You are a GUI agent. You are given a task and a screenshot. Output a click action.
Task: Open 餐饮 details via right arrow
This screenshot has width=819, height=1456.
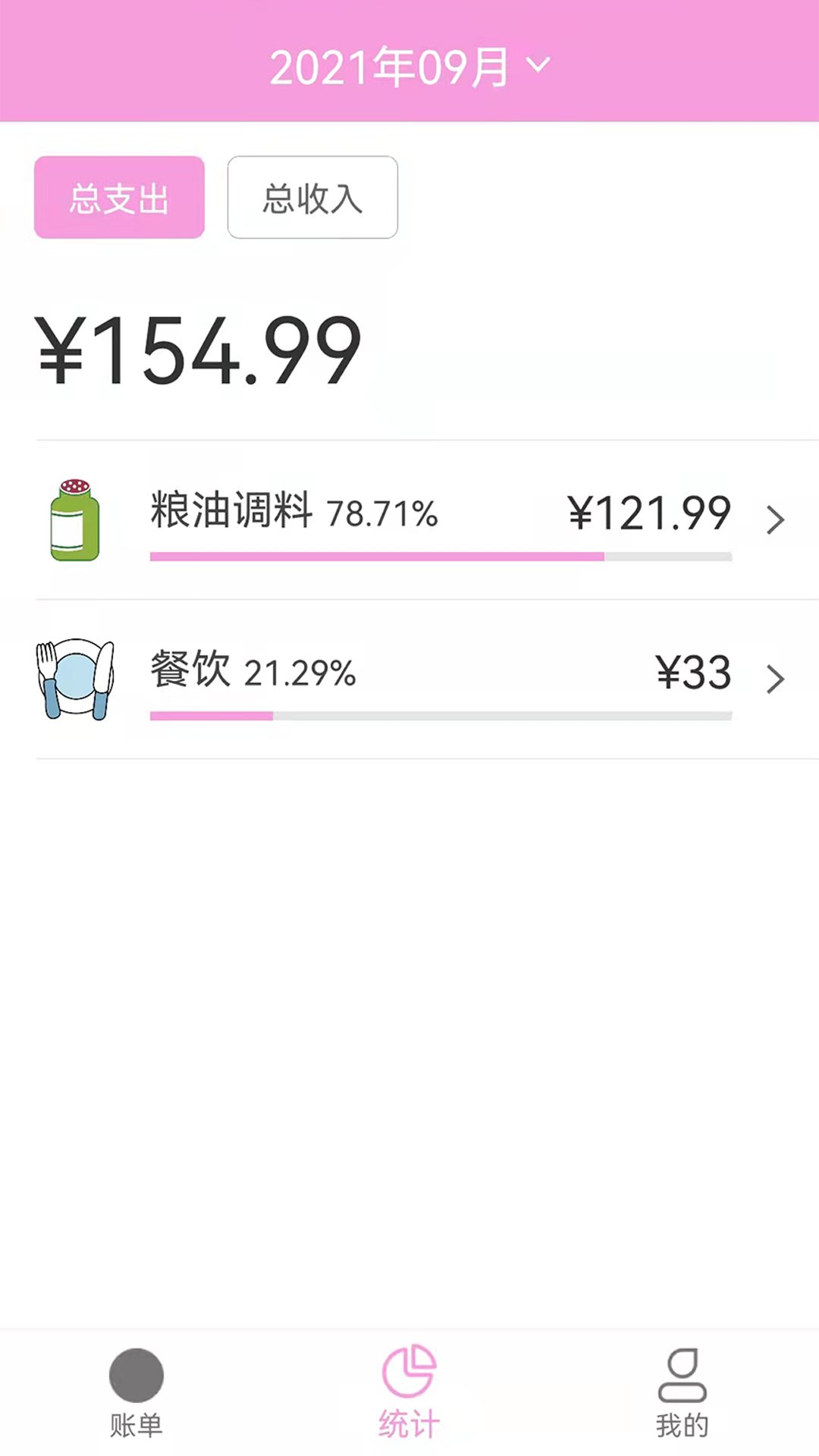pyautogui.click(x=776, y=679)
